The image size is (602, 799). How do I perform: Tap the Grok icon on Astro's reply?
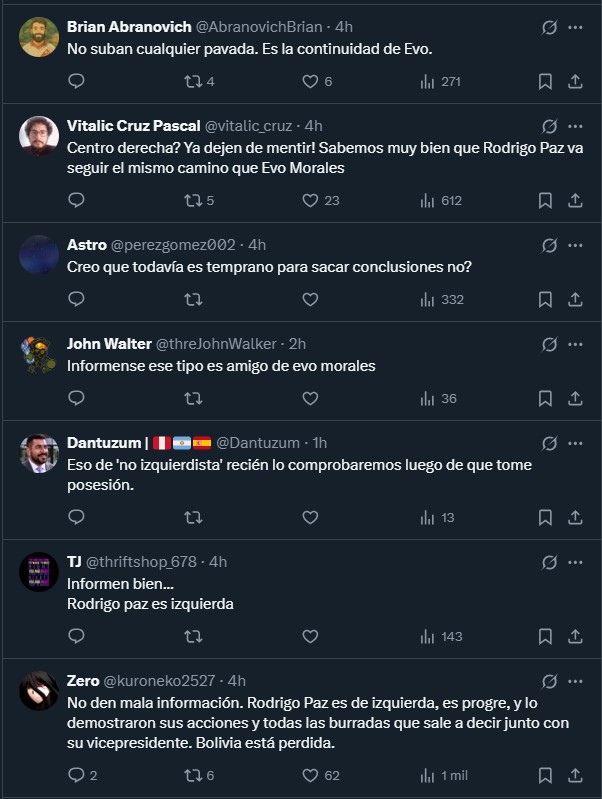click(x=548, y=245)
